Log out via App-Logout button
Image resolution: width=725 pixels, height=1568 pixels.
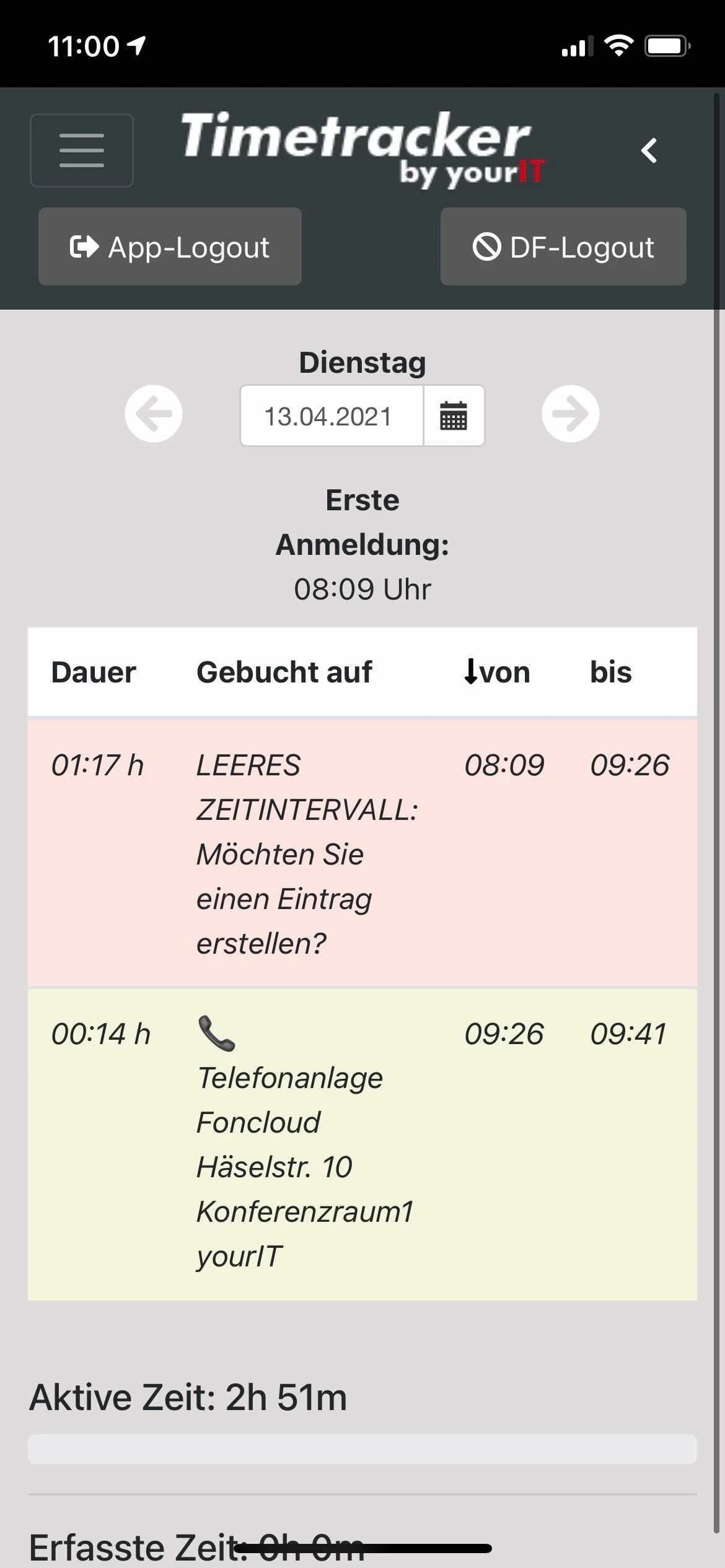pos(170,247)
